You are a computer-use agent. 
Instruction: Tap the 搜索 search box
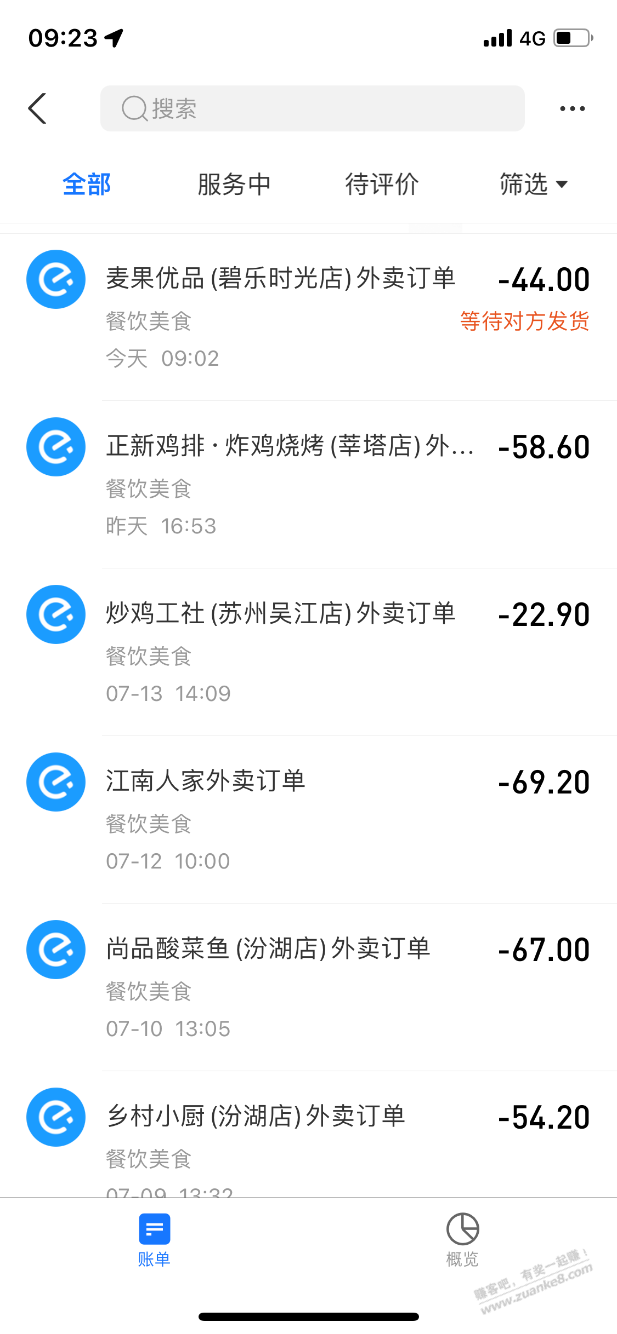point(312,108)
